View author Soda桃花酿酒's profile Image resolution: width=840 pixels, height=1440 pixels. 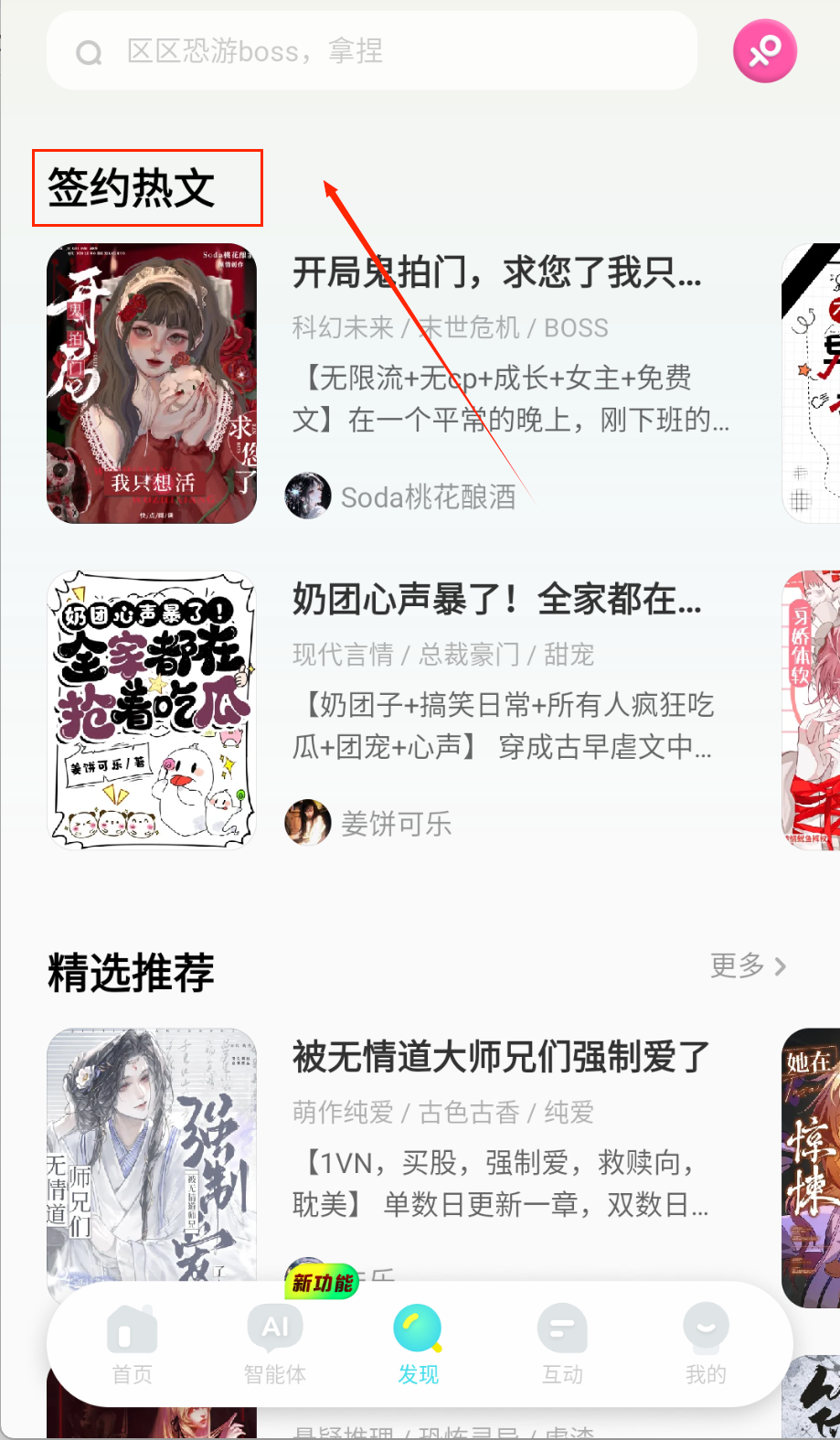(x=428, y=496)
